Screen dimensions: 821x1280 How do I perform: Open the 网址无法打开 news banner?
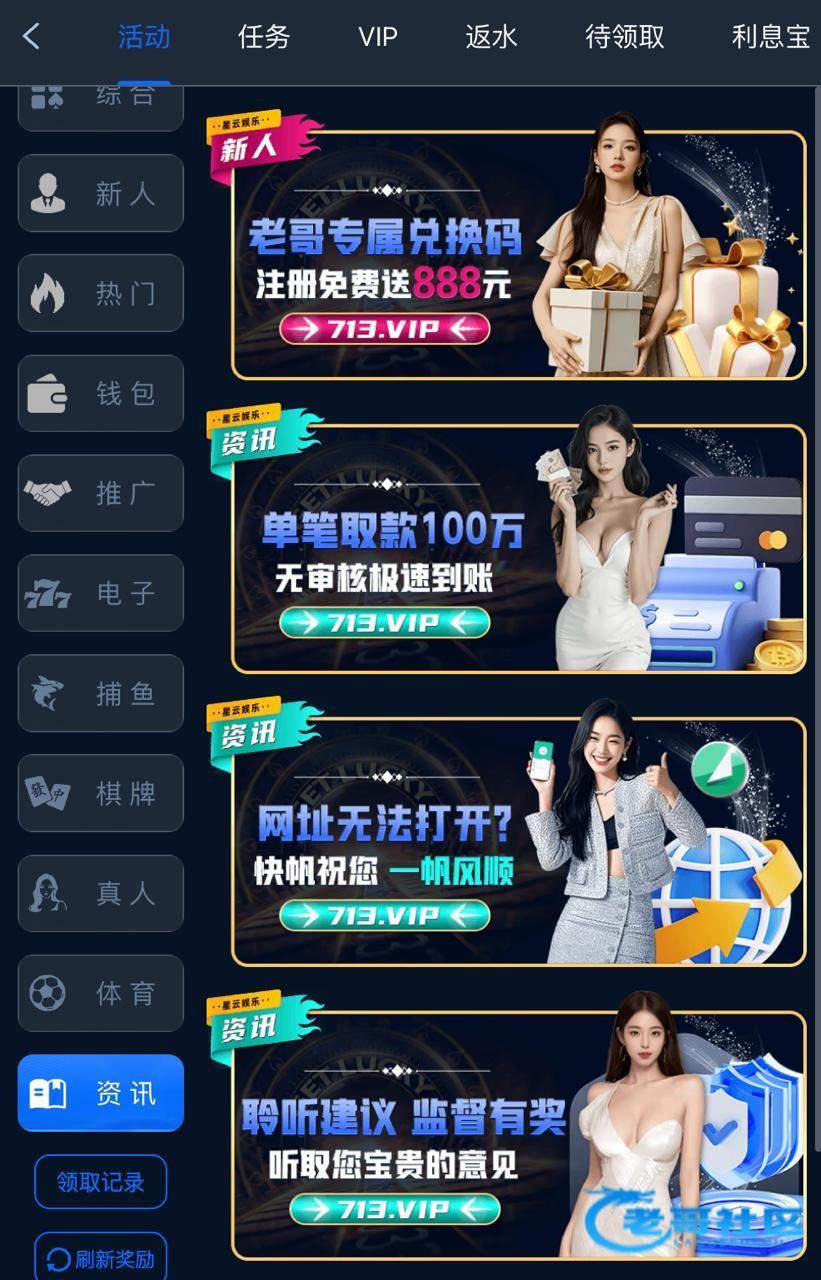tap(518, 841)
